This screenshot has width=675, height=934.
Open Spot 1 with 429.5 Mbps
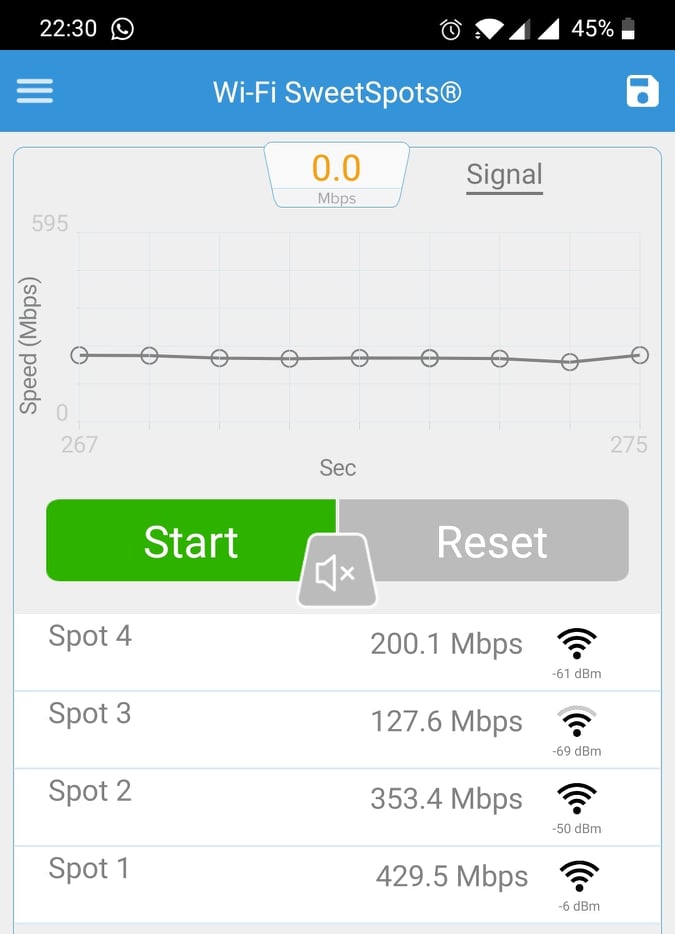336,884
